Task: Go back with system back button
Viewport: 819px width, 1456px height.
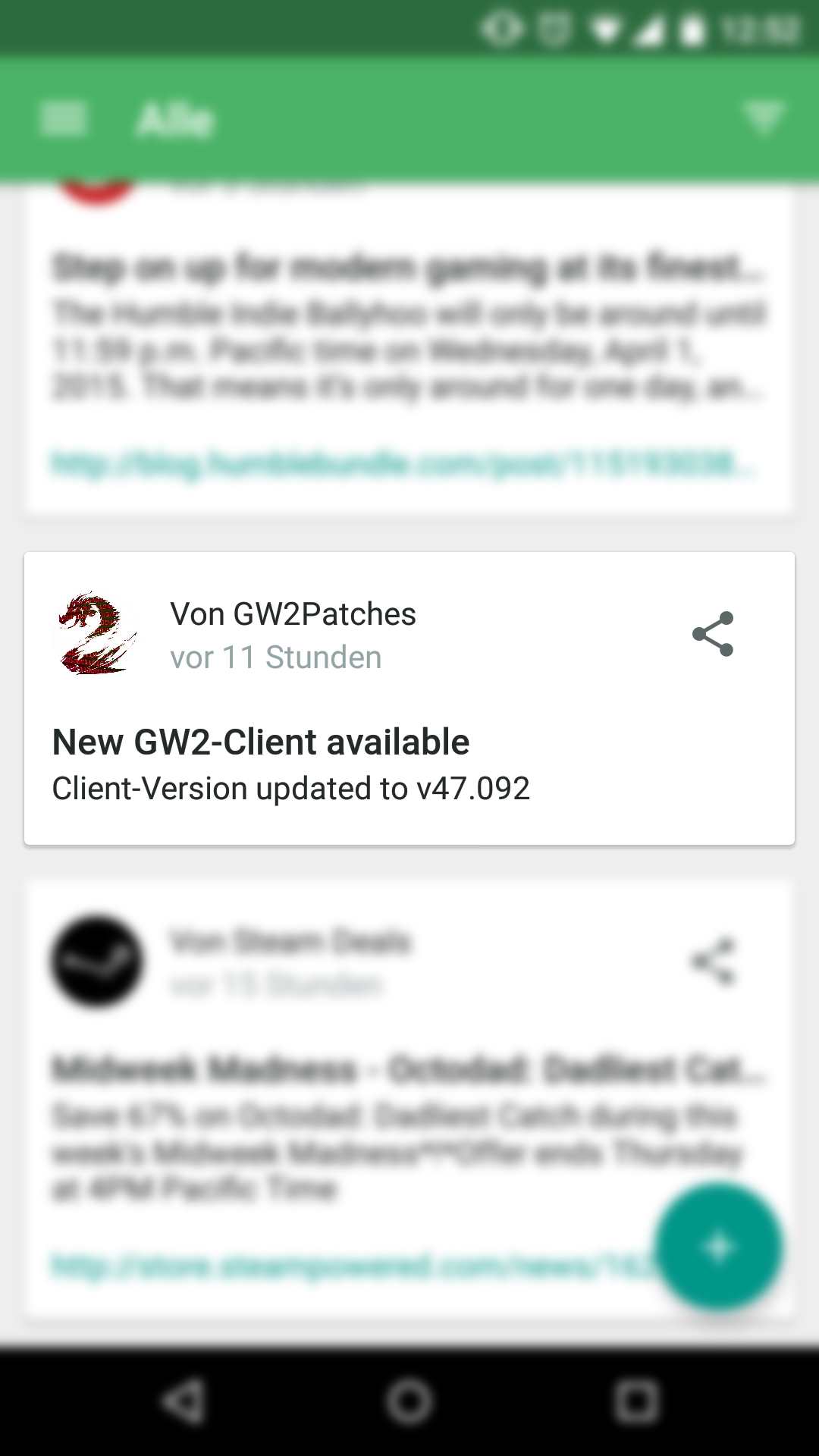Action: [184, 1401]
